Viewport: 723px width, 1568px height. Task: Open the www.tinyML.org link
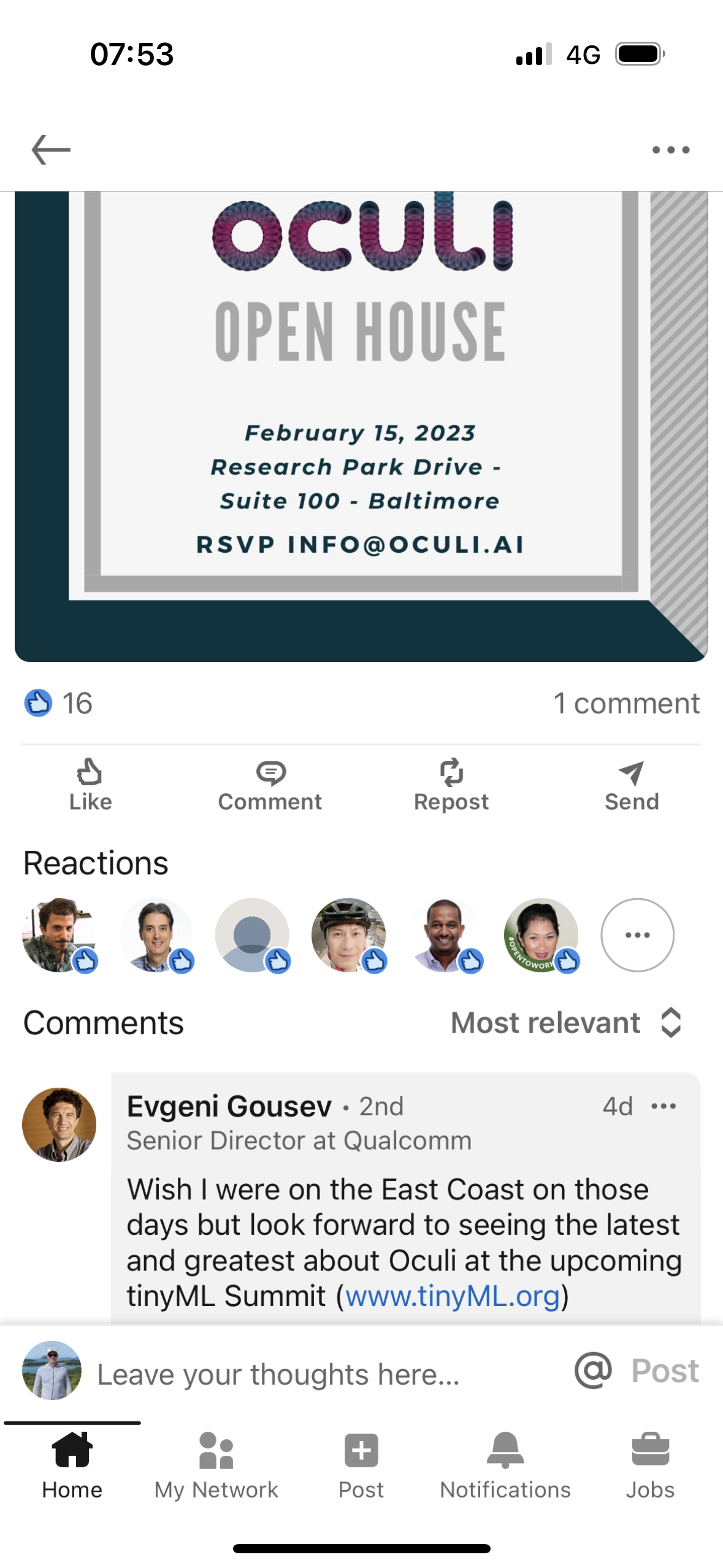[x=452, y=1296]
